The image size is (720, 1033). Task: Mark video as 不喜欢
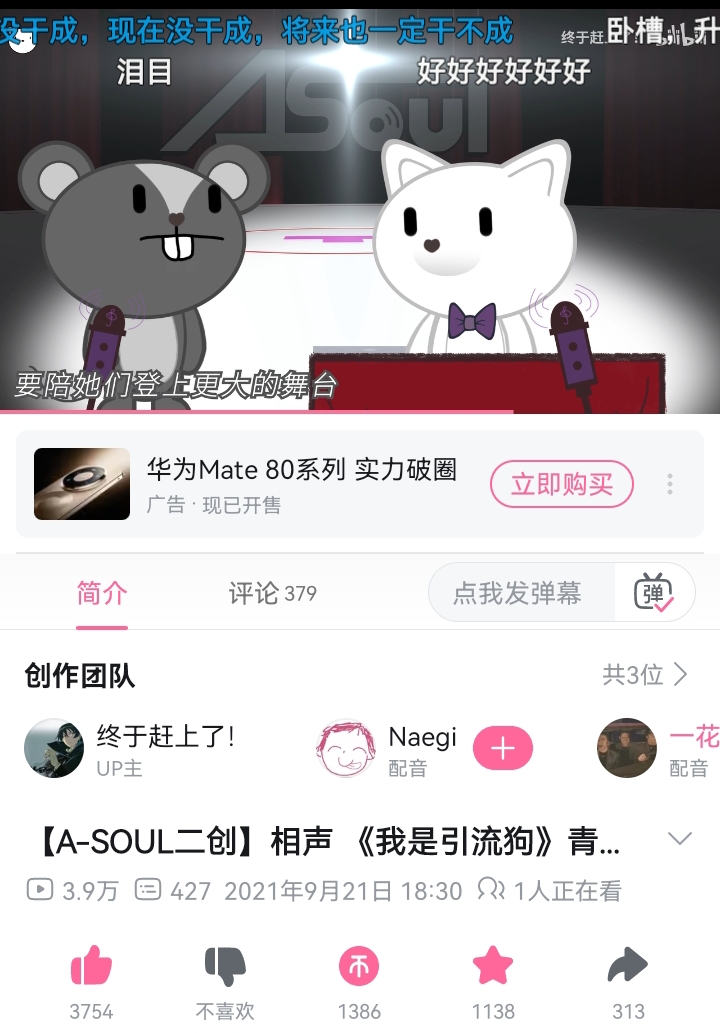click(x=225, y=966)
